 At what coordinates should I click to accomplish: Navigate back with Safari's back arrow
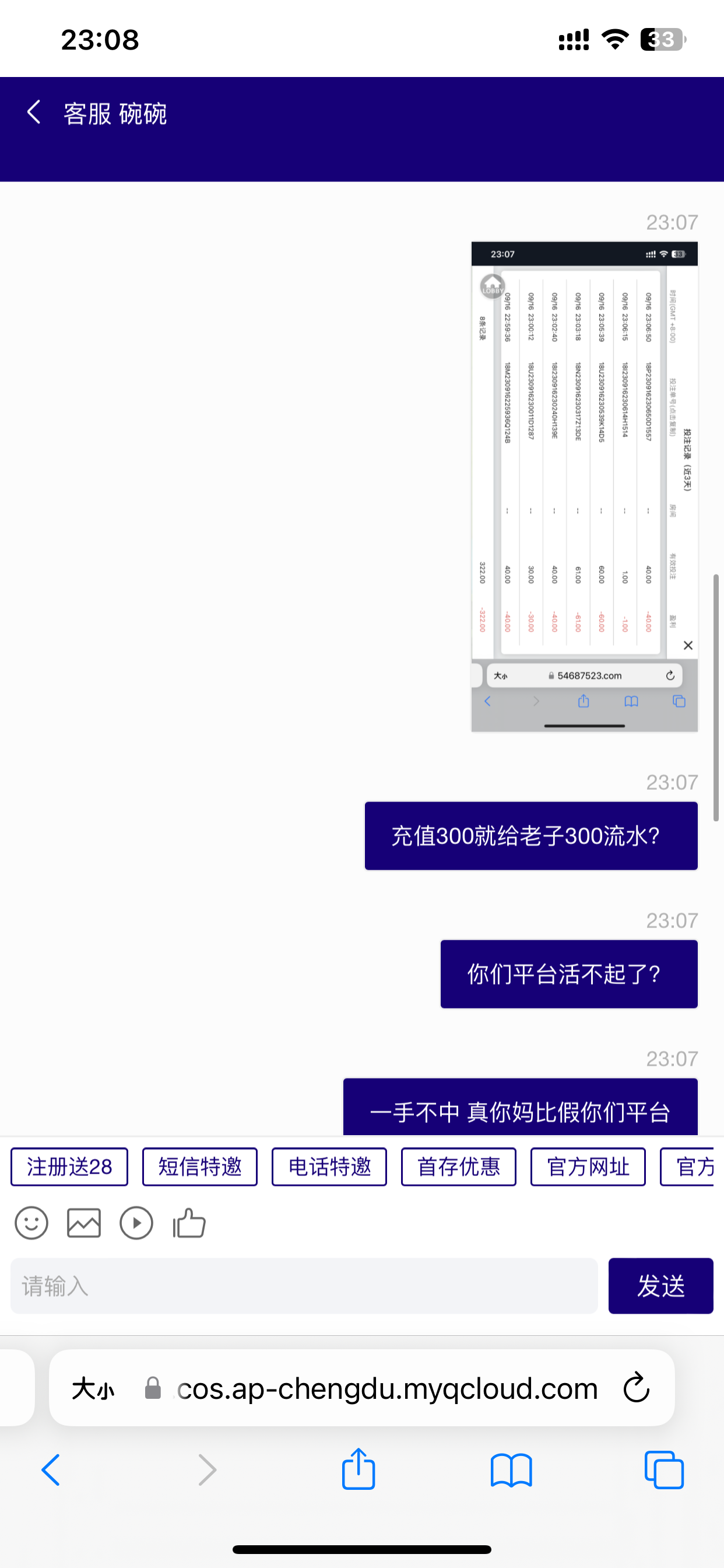(51, 1469)
